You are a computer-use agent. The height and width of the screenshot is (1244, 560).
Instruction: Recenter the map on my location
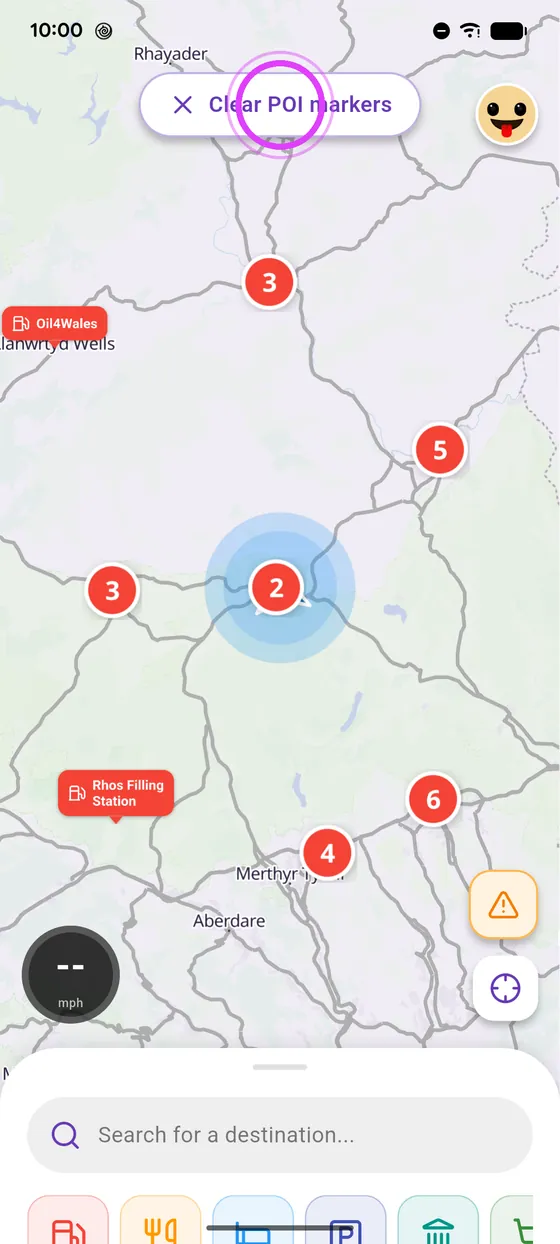point(505,988)
